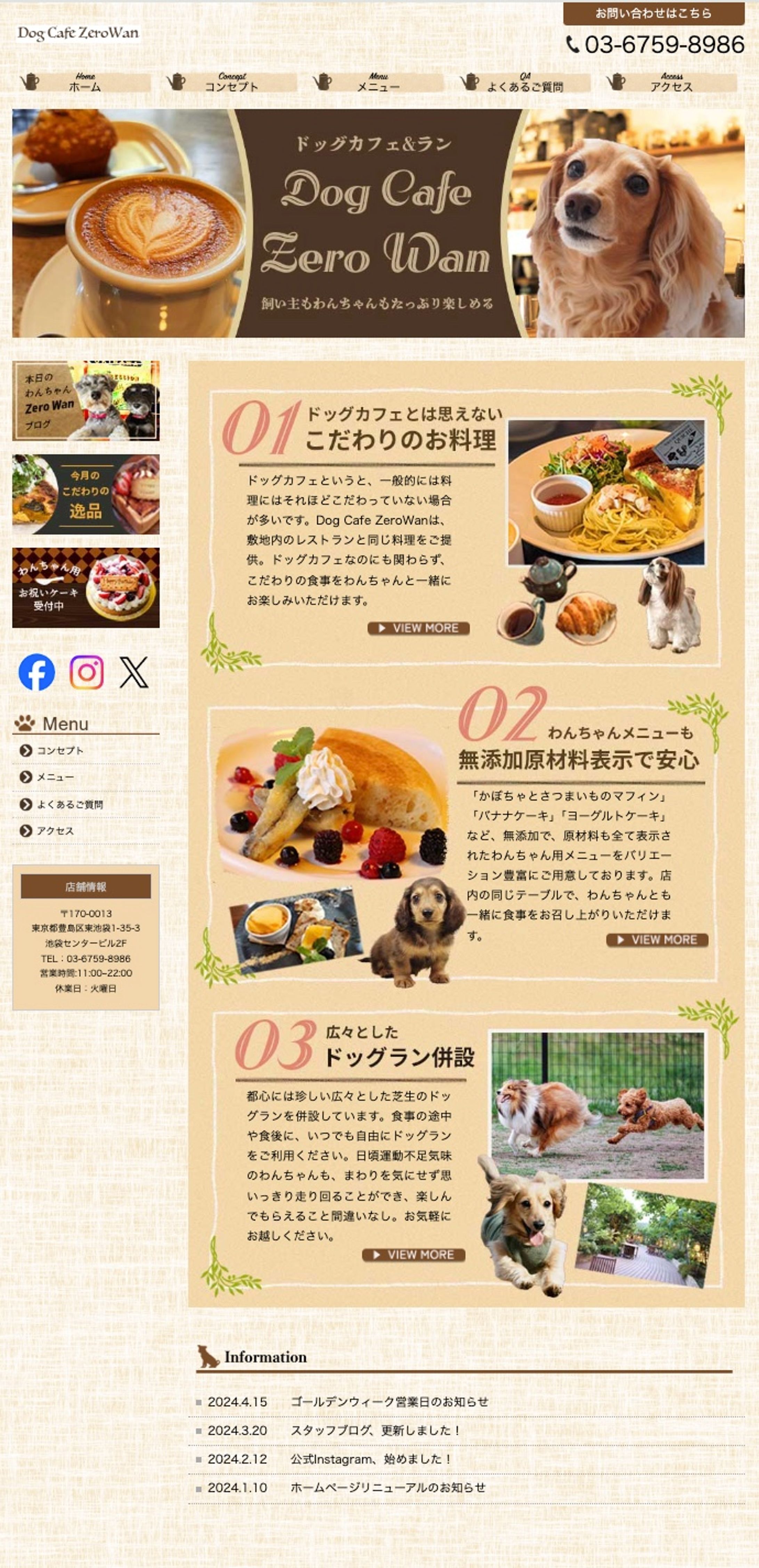759x1568 pixels.
Task: Switch to the メニュー tab in top navigation
Action: (378, 83)
